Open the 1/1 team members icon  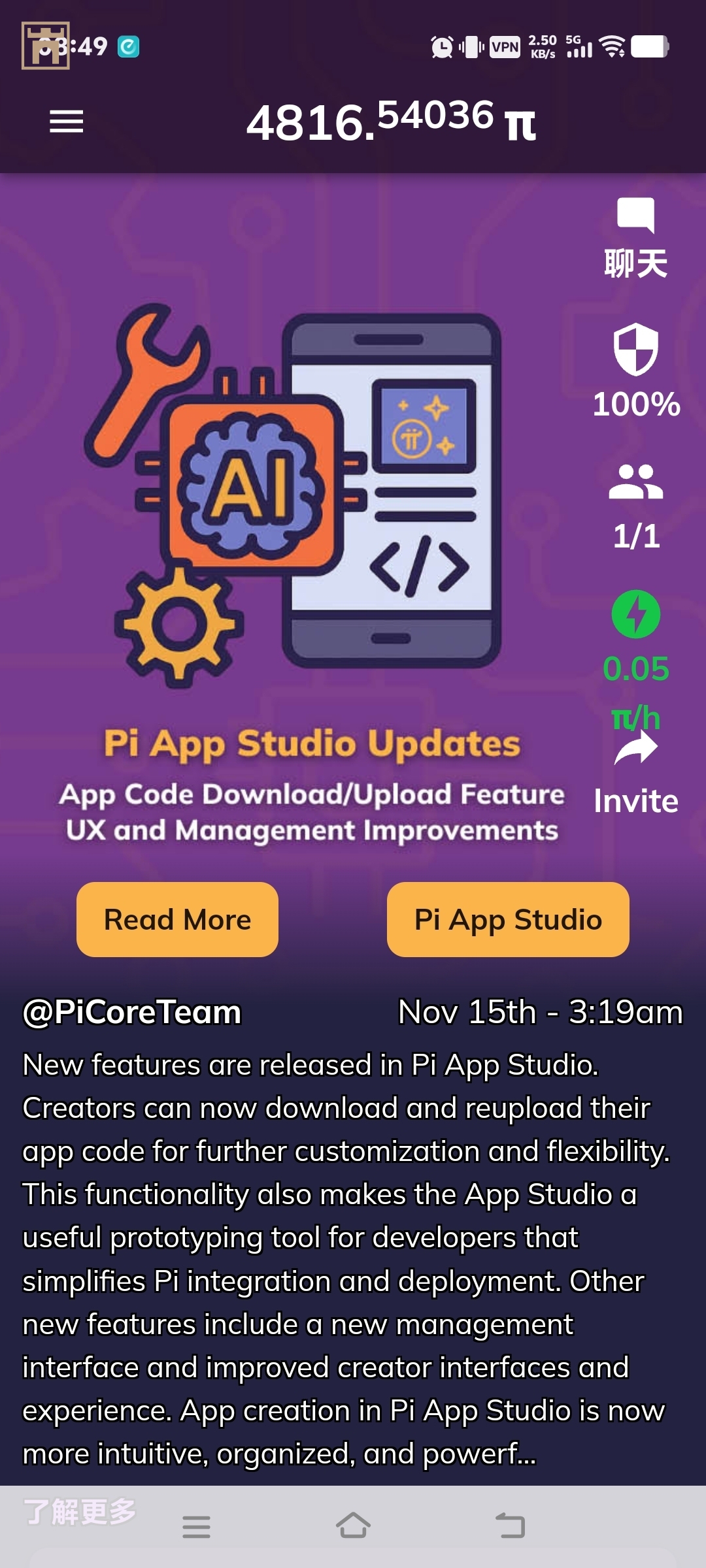(x=635, y=483)
